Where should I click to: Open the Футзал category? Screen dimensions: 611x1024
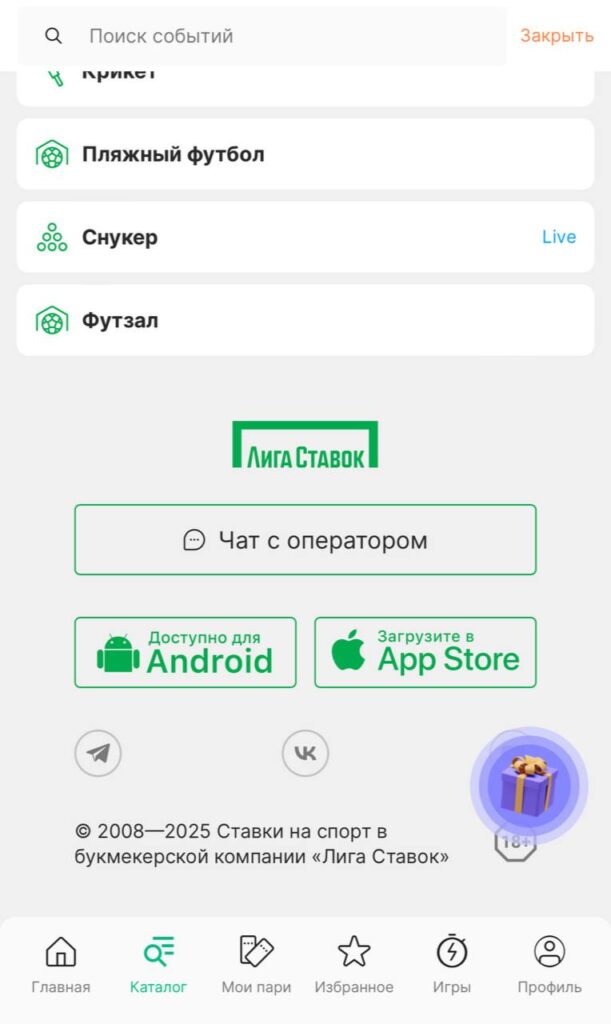pos(305,321)
